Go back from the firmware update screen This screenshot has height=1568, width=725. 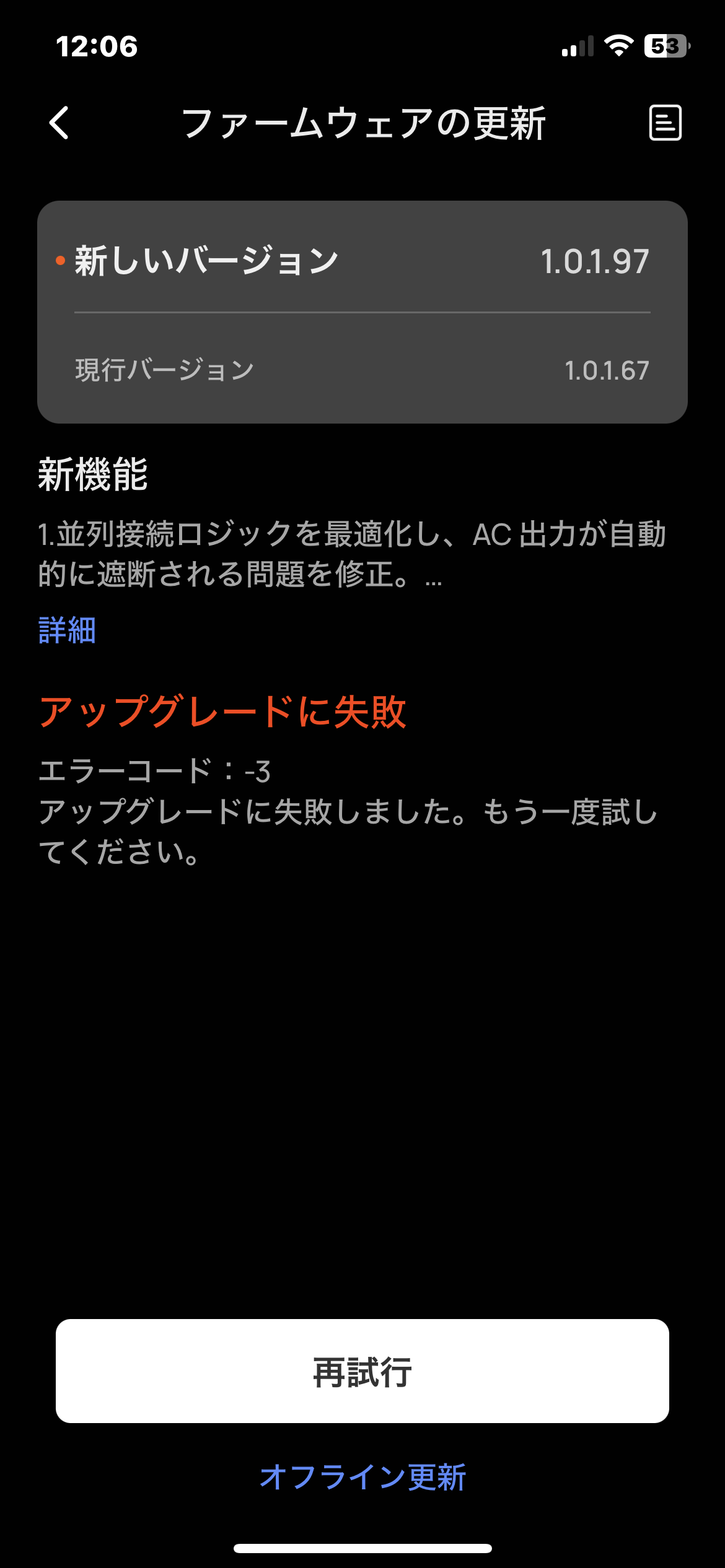click(59, 123)
